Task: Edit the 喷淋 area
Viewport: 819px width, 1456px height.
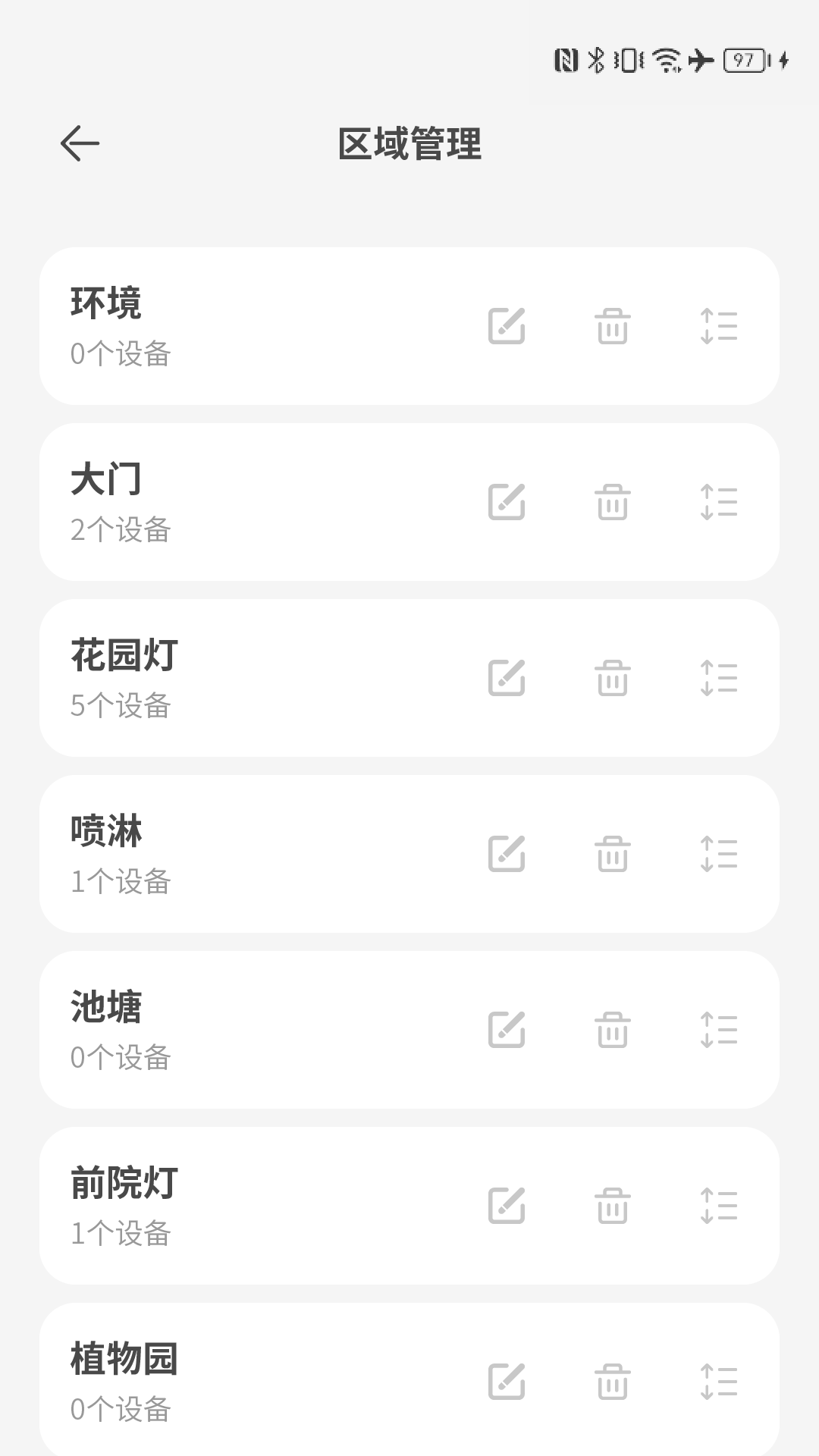Action: click(507, 854)
